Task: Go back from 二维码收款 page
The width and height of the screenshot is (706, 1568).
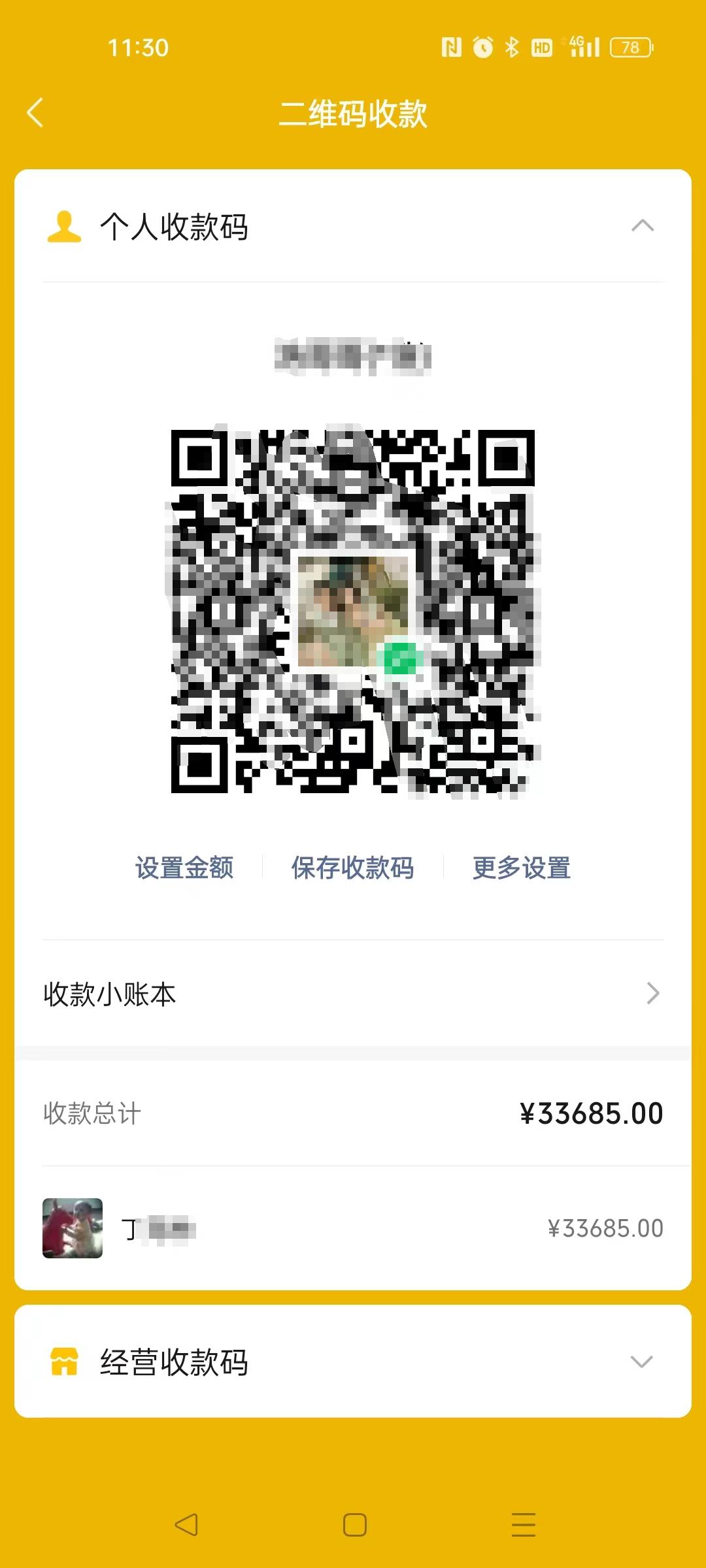Action: [x=35, y=113]
